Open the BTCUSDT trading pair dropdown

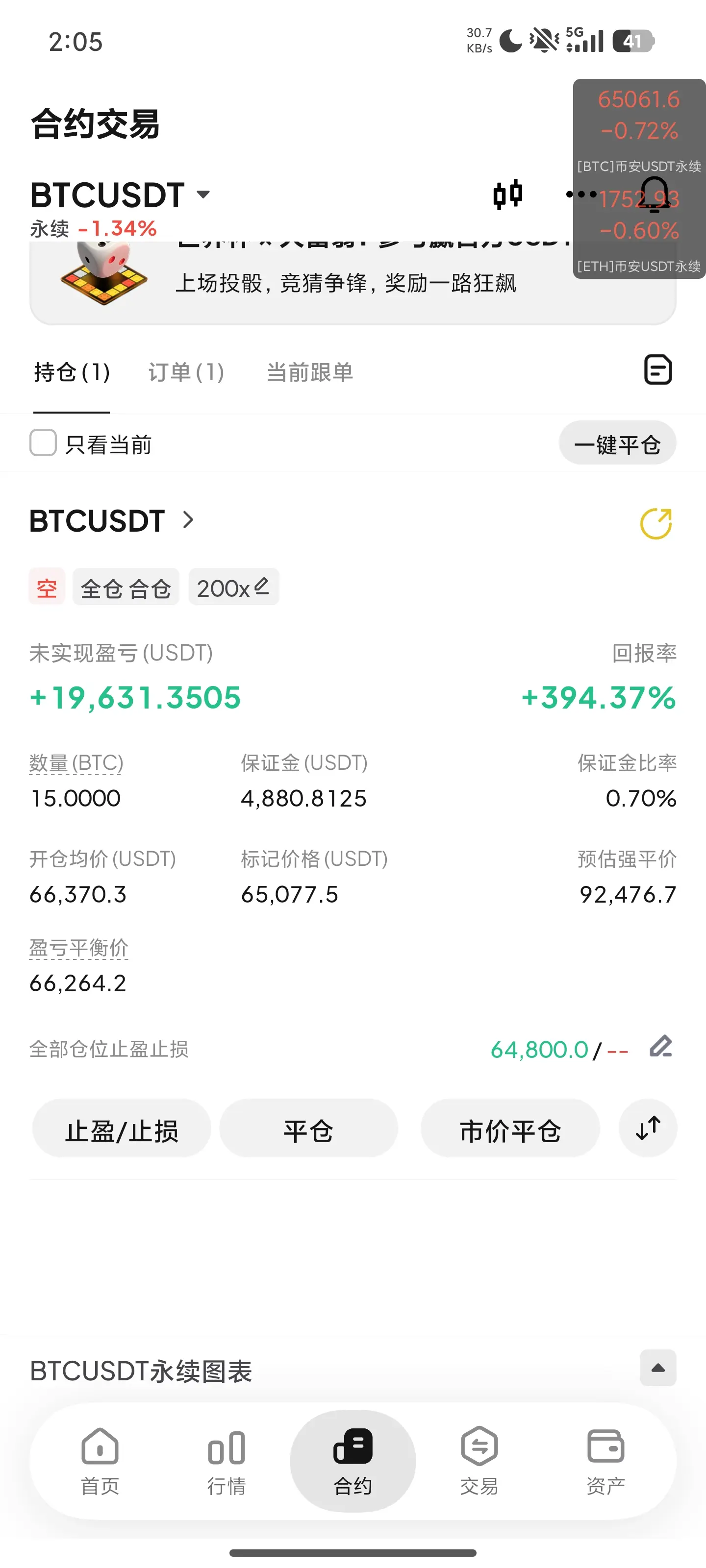(x=120, y=195)
